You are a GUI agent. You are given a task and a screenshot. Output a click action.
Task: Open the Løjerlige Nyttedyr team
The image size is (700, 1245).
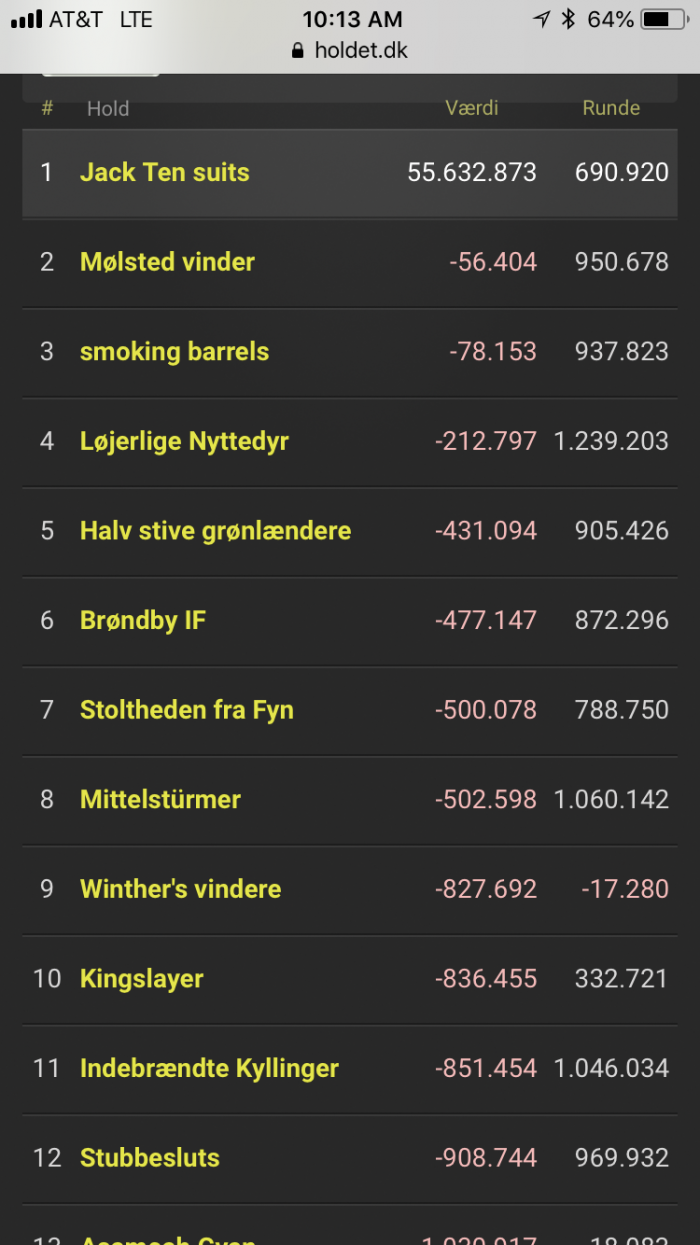pos(184,441)
